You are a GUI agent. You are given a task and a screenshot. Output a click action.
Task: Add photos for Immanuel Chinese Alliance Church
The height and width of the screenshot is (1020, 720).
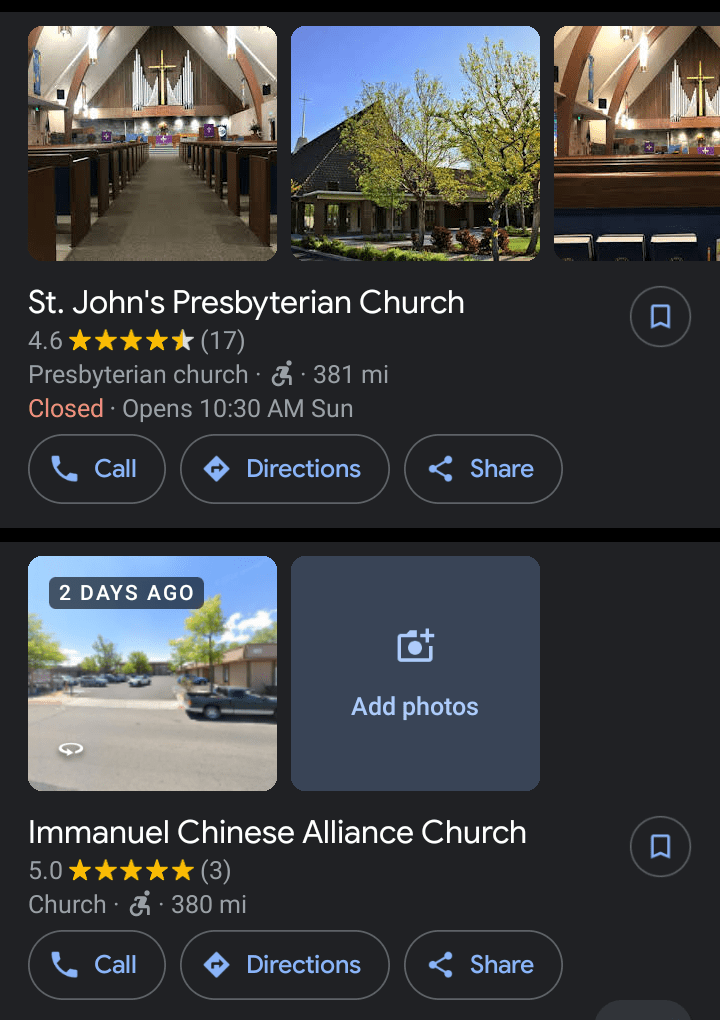[x=415, y=673]
